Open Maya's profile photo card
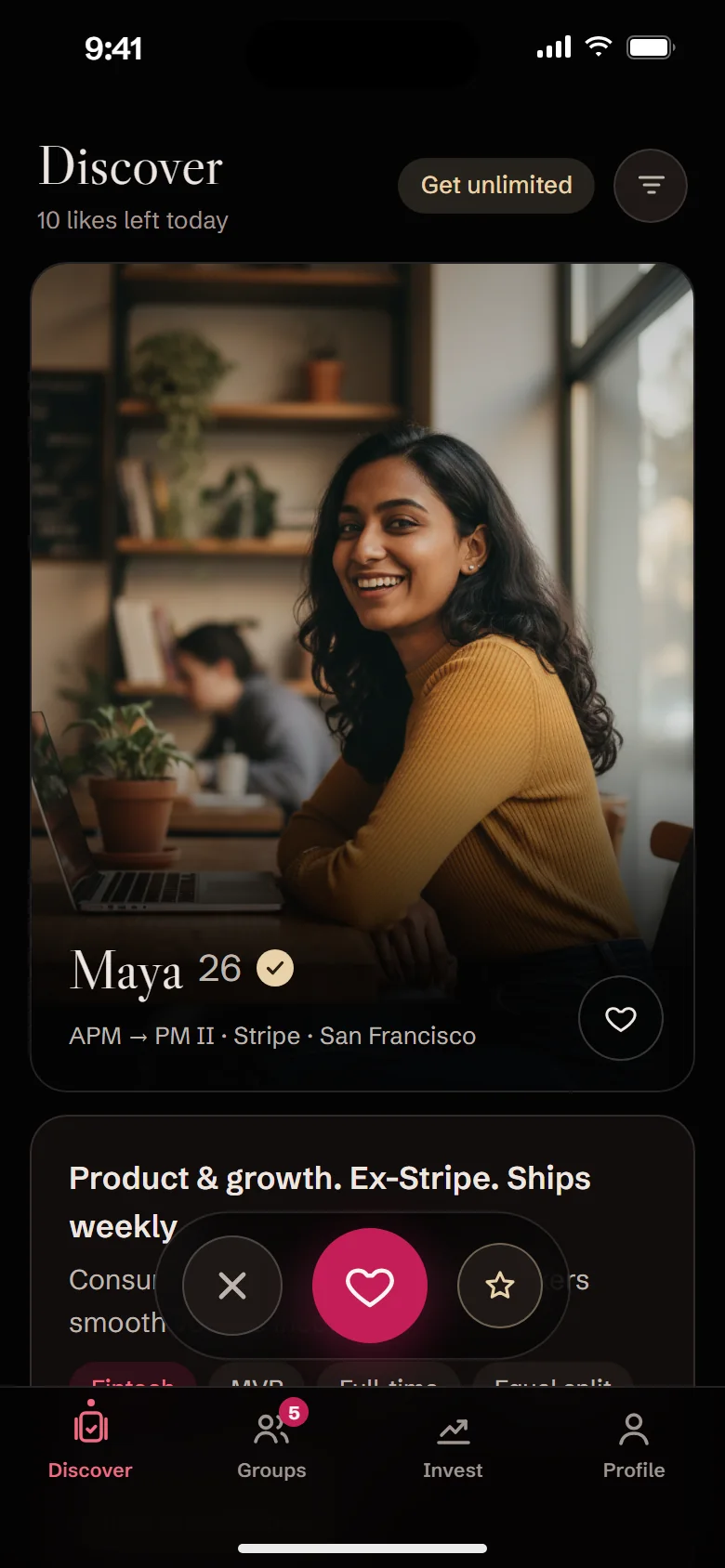The image size is (725, 1568). (362, 676)
